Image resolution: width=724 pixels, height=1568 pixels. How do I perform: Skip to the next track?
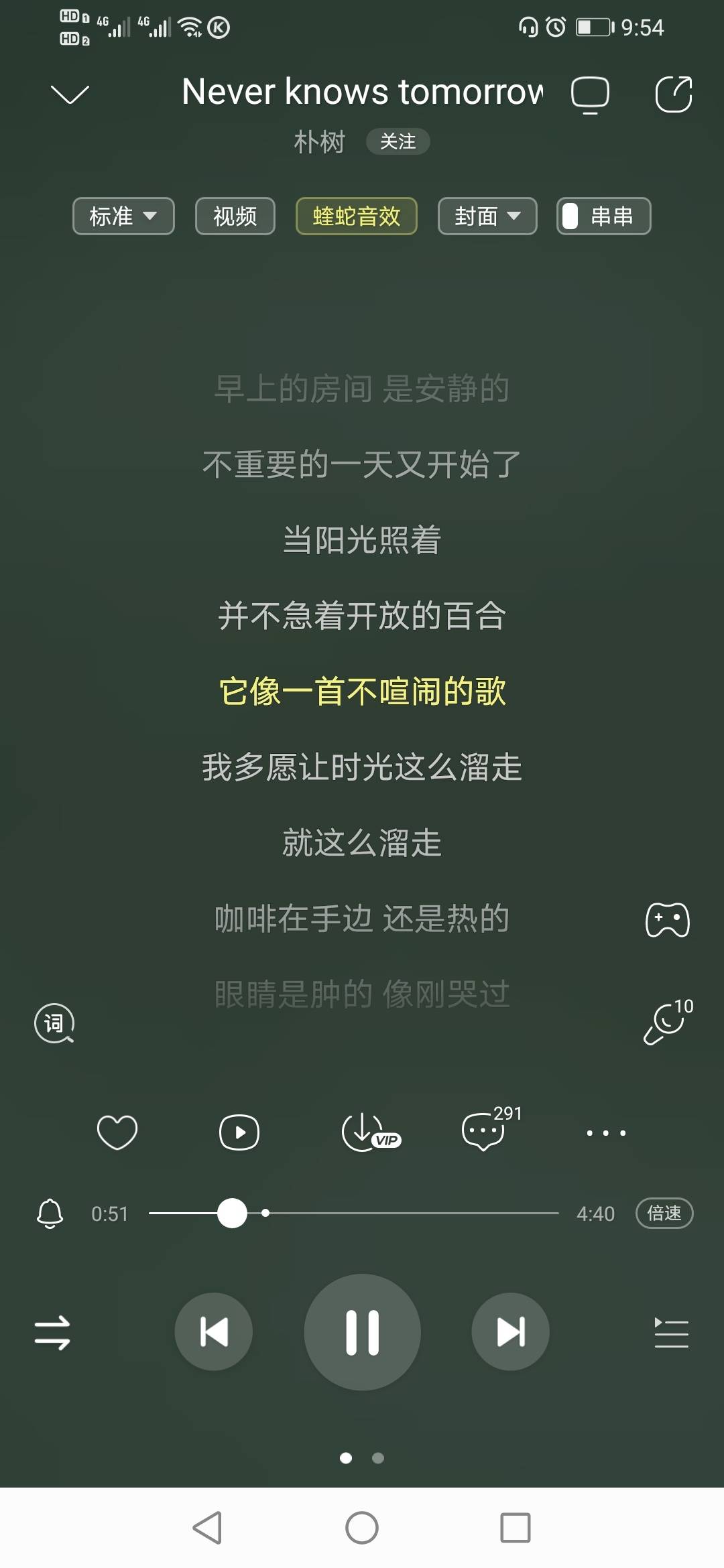point(511,1332)
